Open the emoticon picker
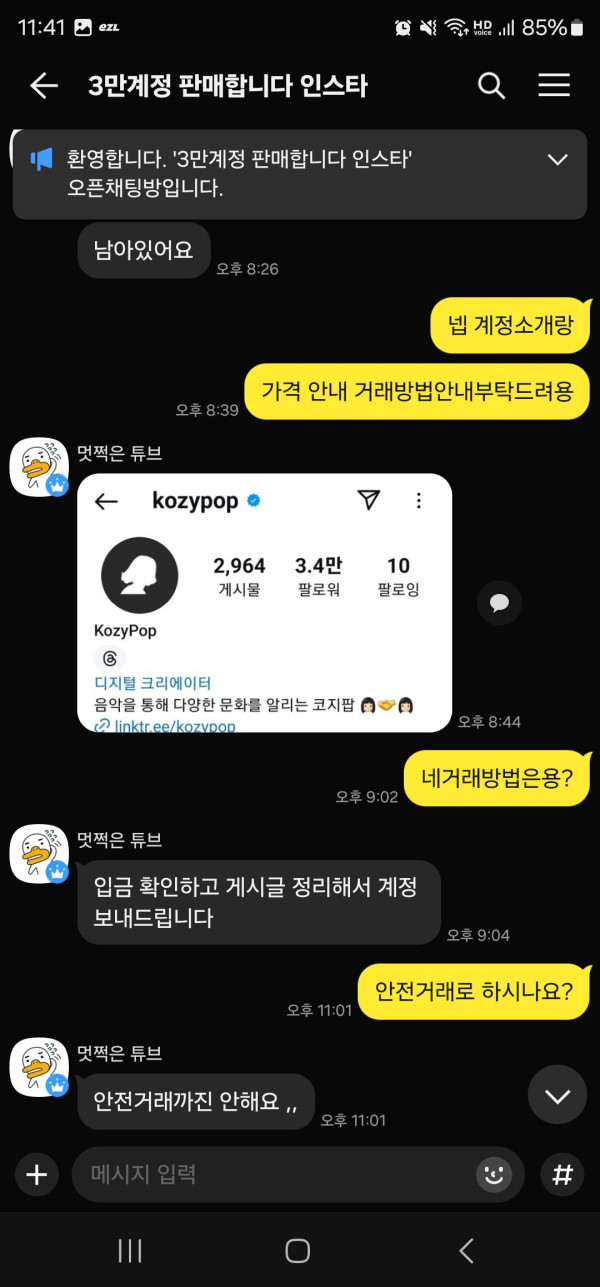The width and height of the screenshot is (600, 1287). coord(492,1174)
